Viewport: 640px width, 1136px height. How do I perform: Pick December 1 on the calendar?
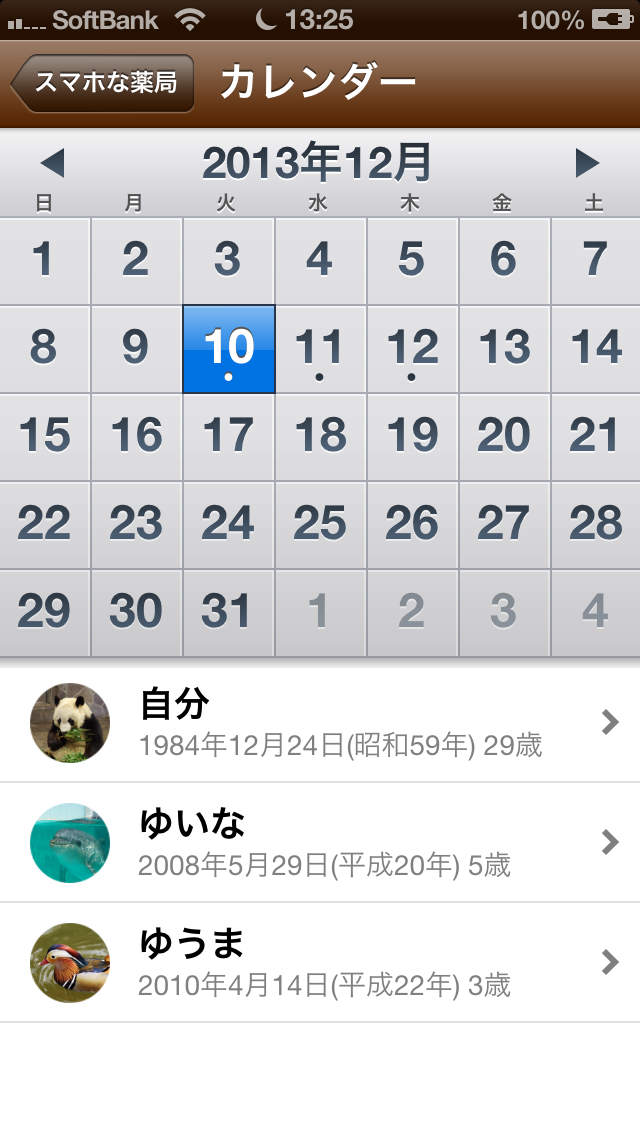pyautogui.click(x=44, y=260)
